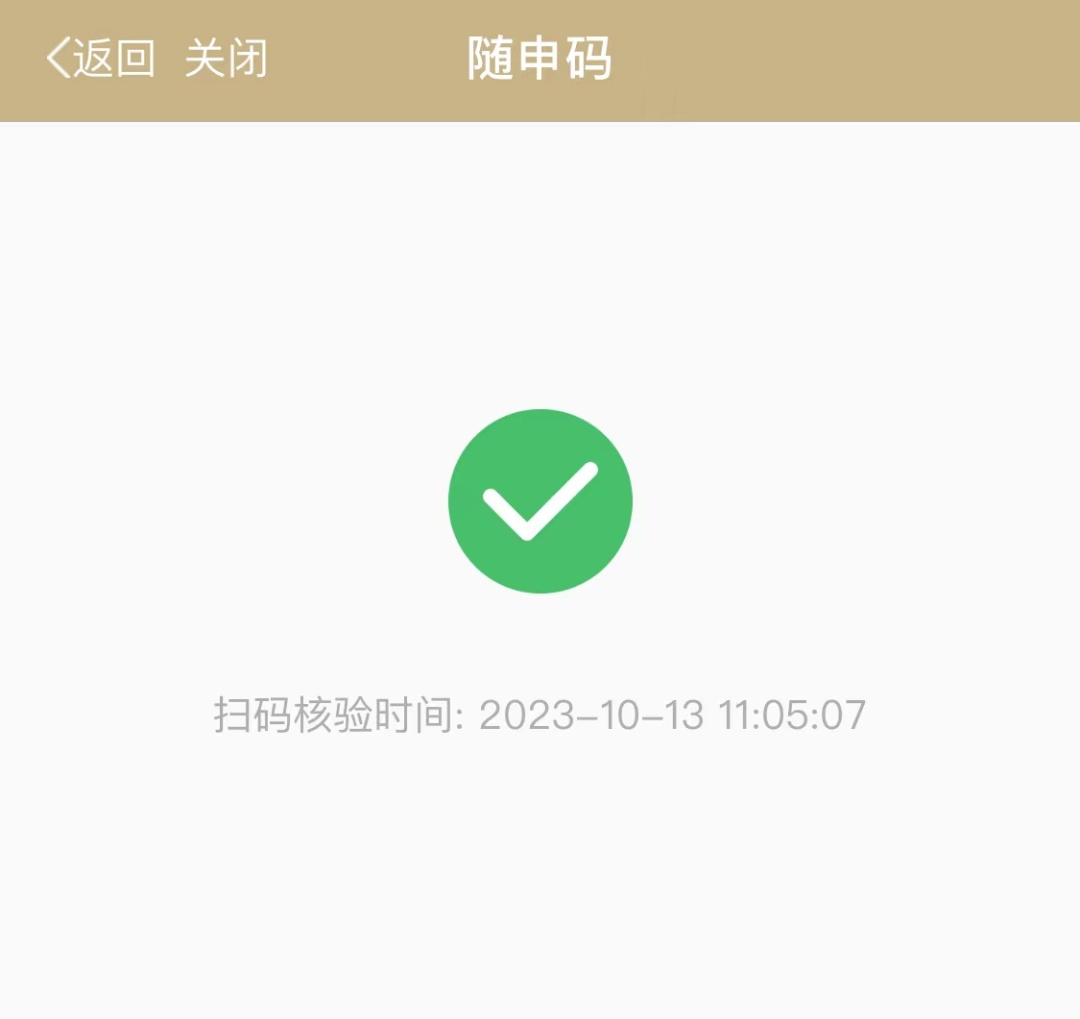The height and width of the screenshot is (1019, 1080).
Task: Go back using the 返回 button
Action: [100, 59]
